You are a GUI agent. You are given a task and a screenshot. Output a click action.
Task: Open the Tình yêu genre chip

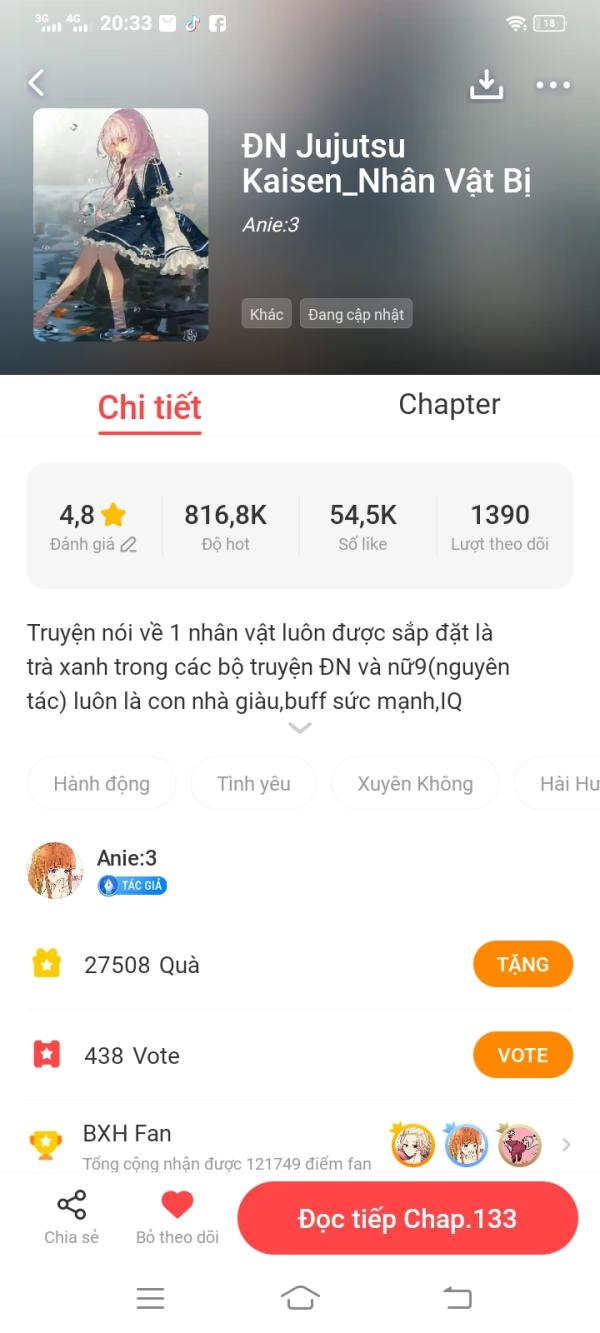253,783
